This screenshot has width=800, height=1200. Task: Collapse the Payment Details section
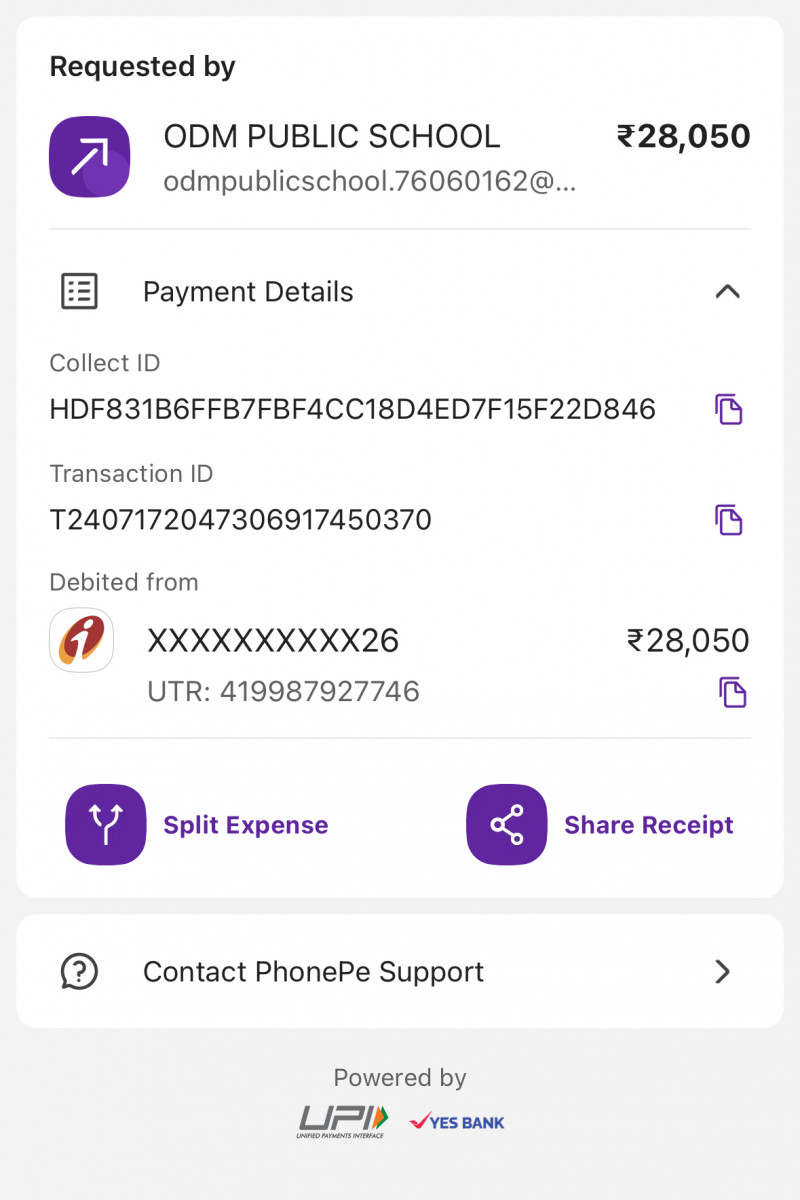(727, 292)
